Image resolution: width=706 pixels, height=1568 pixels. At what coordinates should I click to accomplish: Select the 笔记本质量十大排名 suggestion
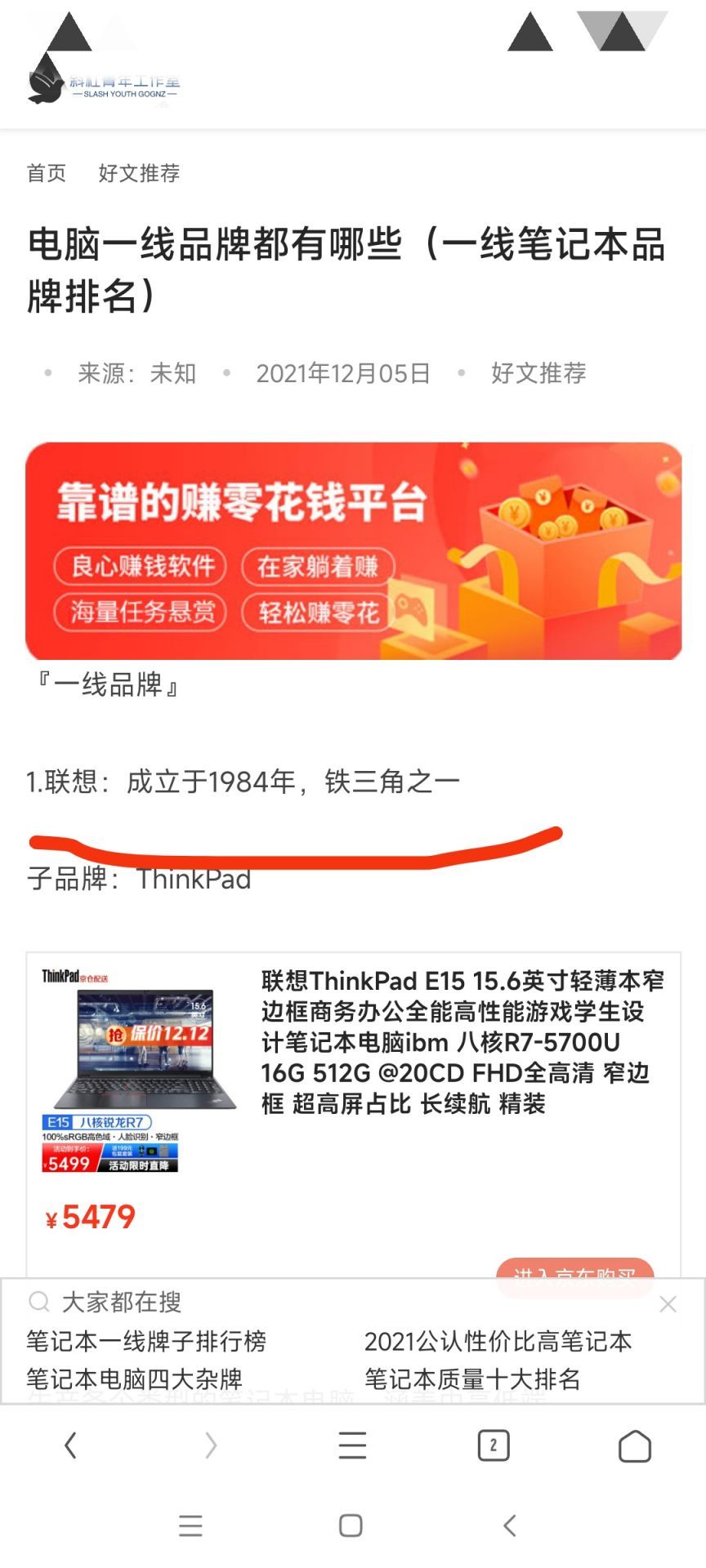[472, 1379]
